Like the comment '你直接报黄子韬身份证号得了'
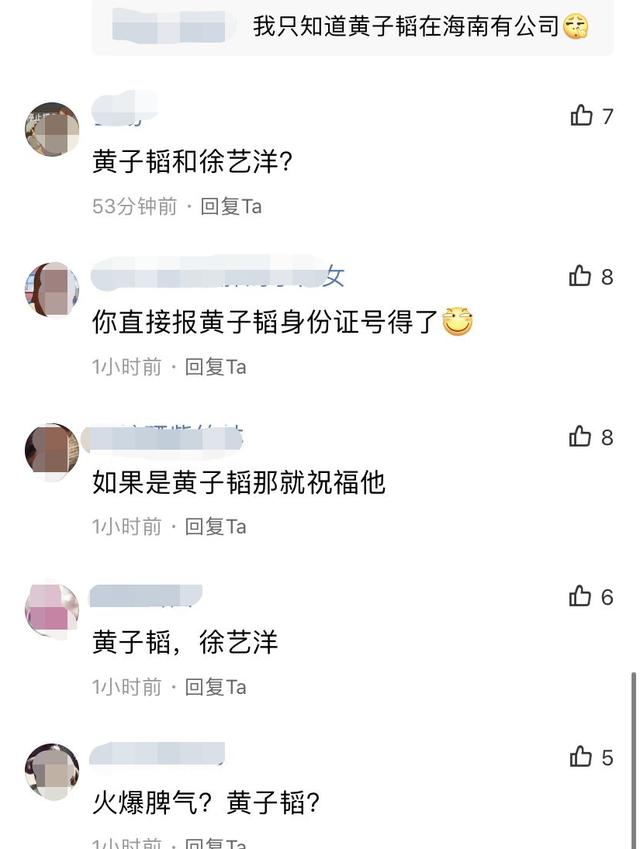The height and width of the screenshot is (849, 640). [x=581, y=277]
